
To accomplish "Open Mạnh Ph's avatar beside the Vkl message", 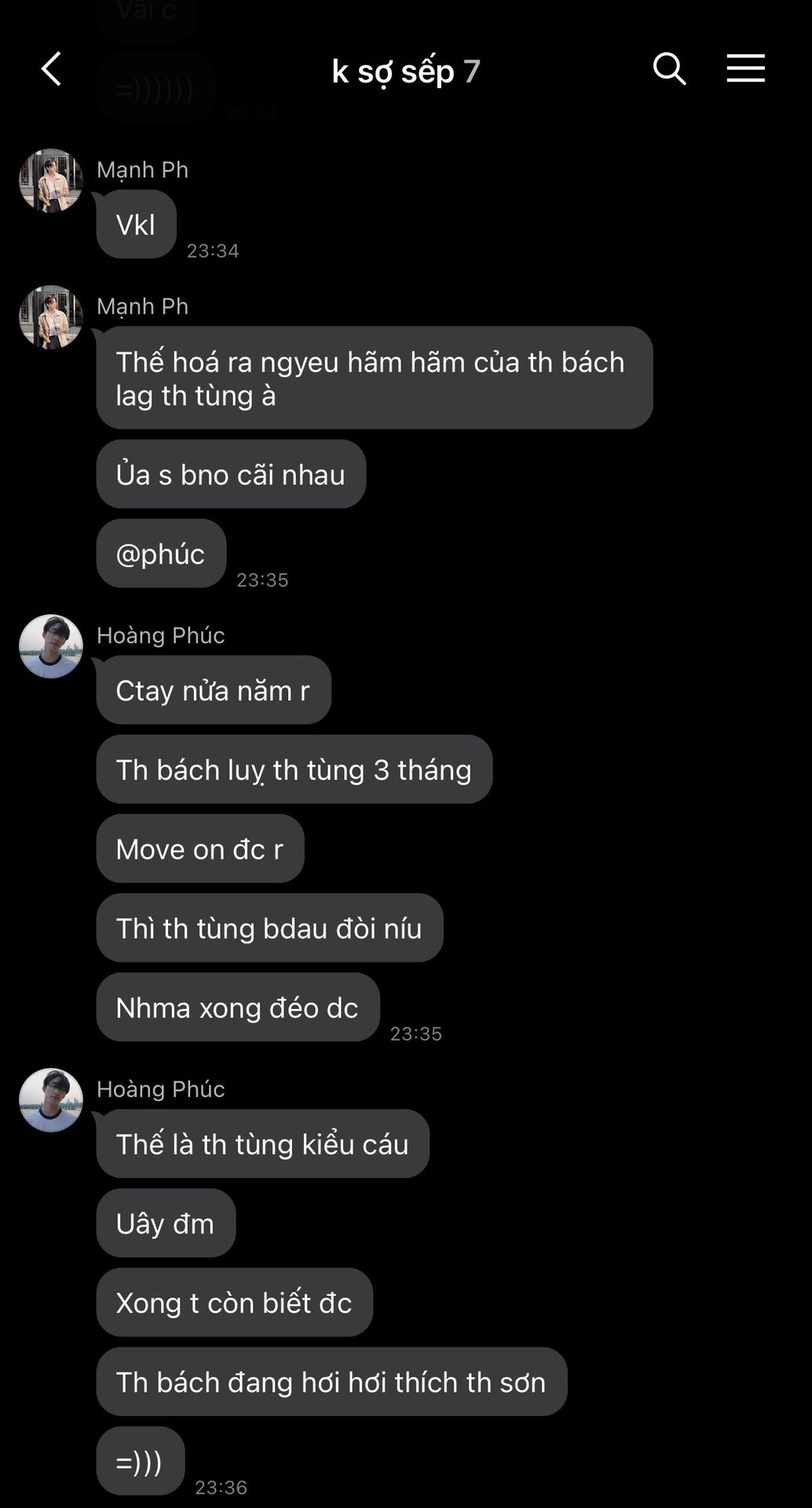I will [x=51, y=181].
